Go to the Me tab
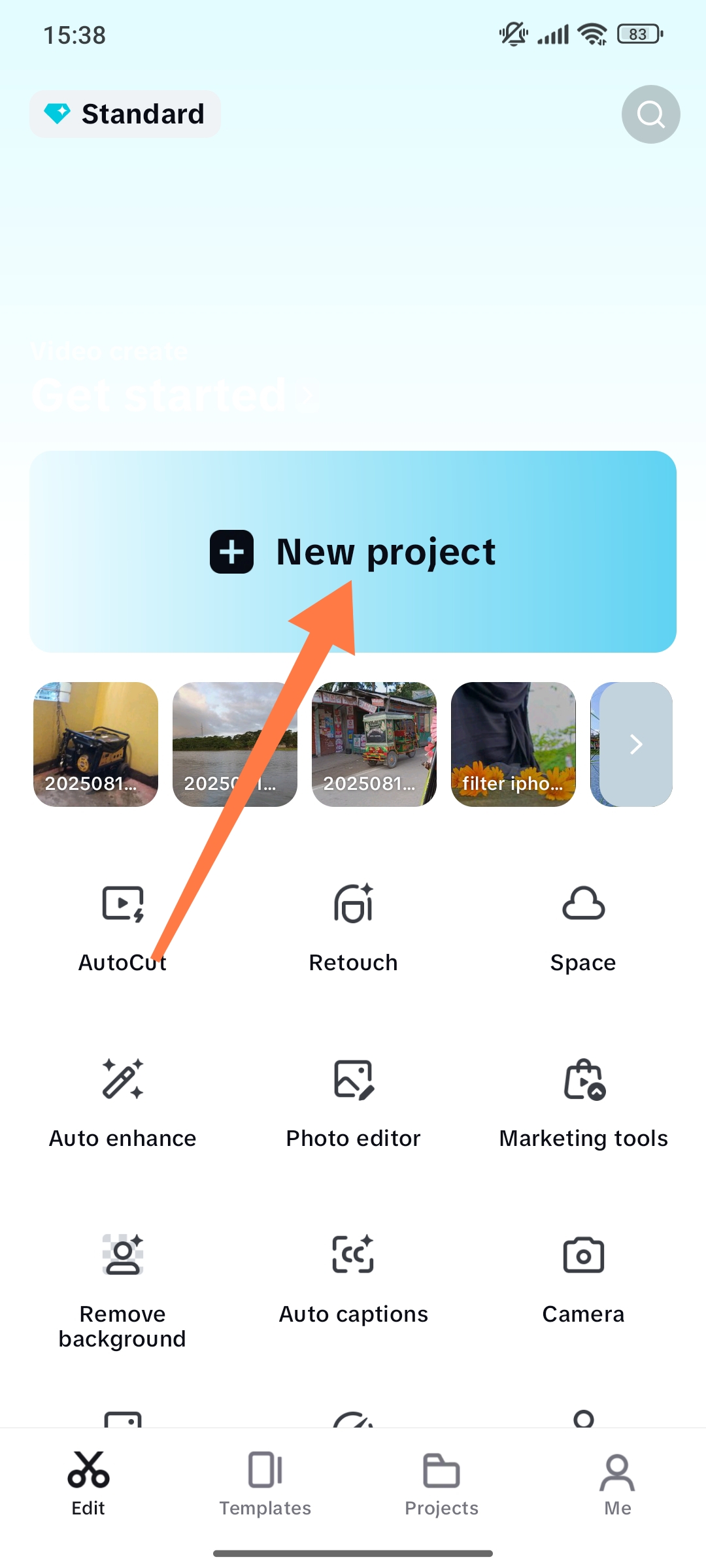 point(618,1484)
